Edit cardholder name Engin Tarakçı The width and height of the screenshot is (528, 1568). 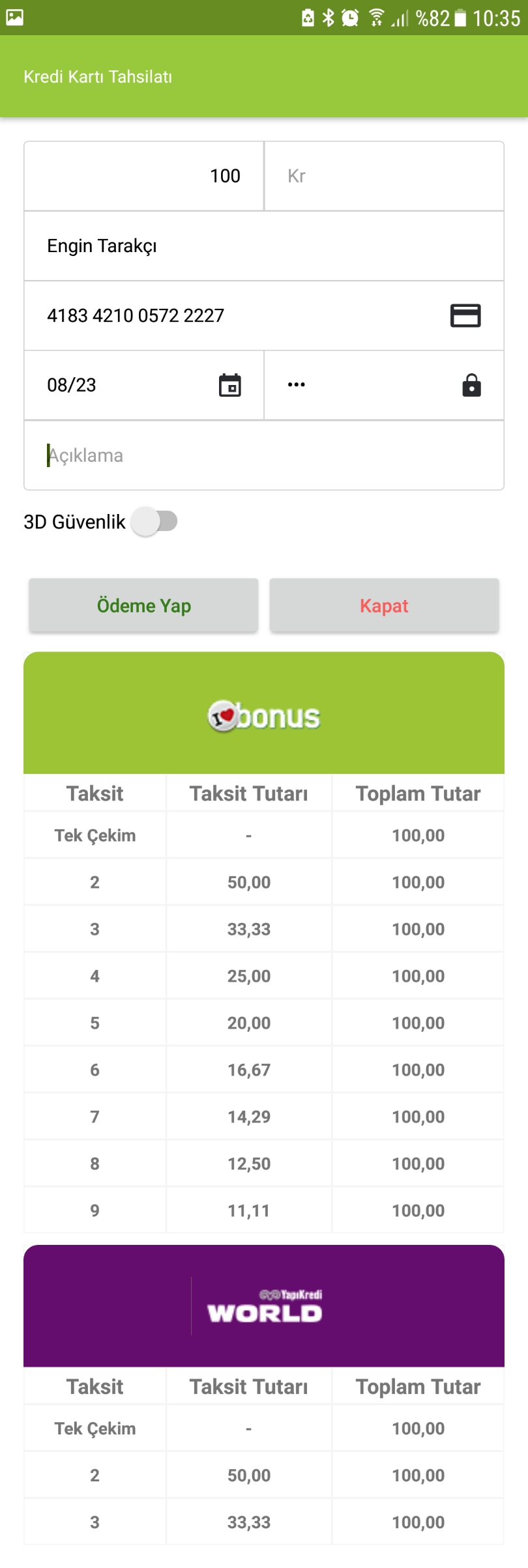click(x=263, y=246)
